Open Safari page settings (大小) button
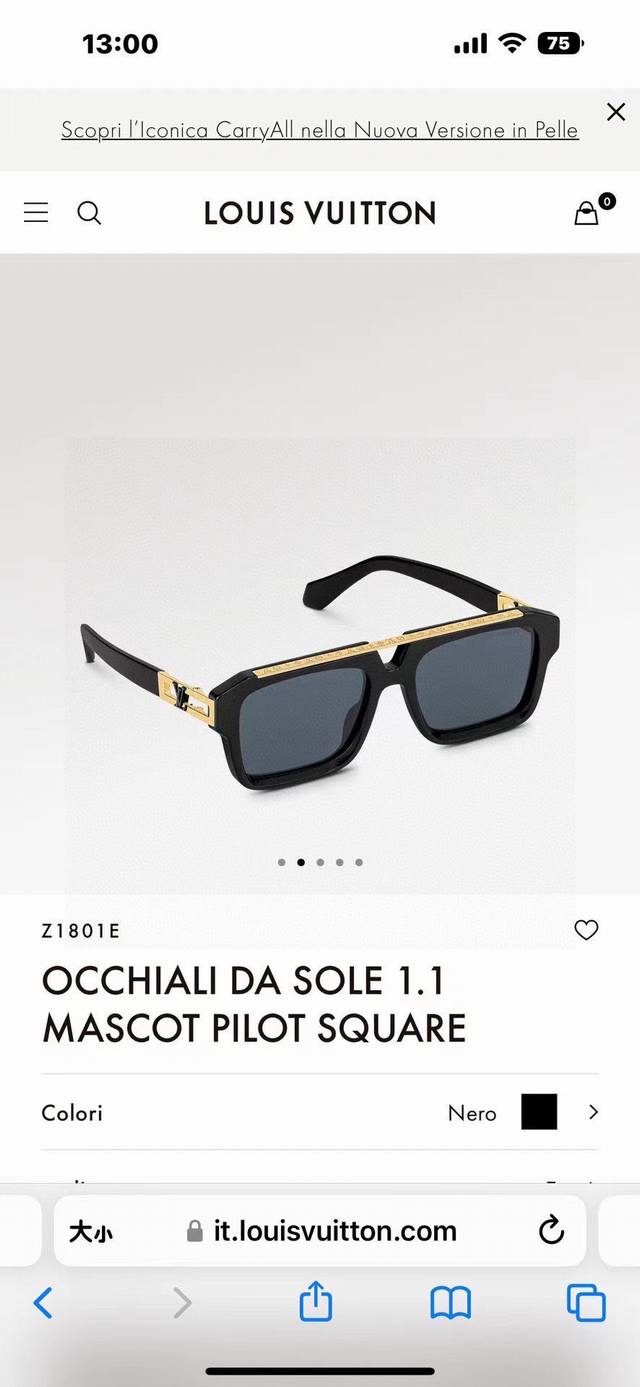This screenshot has width=640, height=1387. tap(91, 1232)
